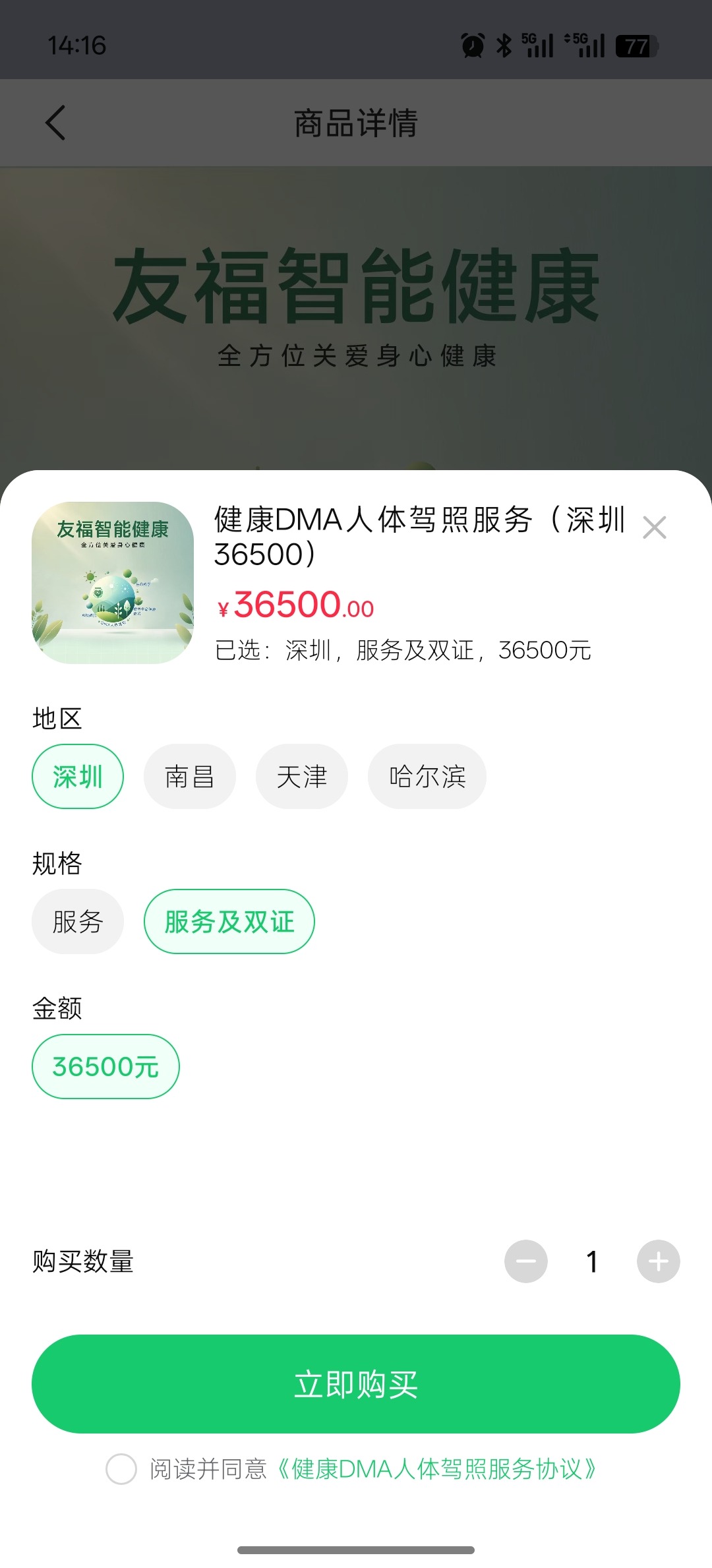Screen dimensions: 712x1568
Task: Open 健康DMA人体驾照服务协议 link
Action: pos(438,1469)
